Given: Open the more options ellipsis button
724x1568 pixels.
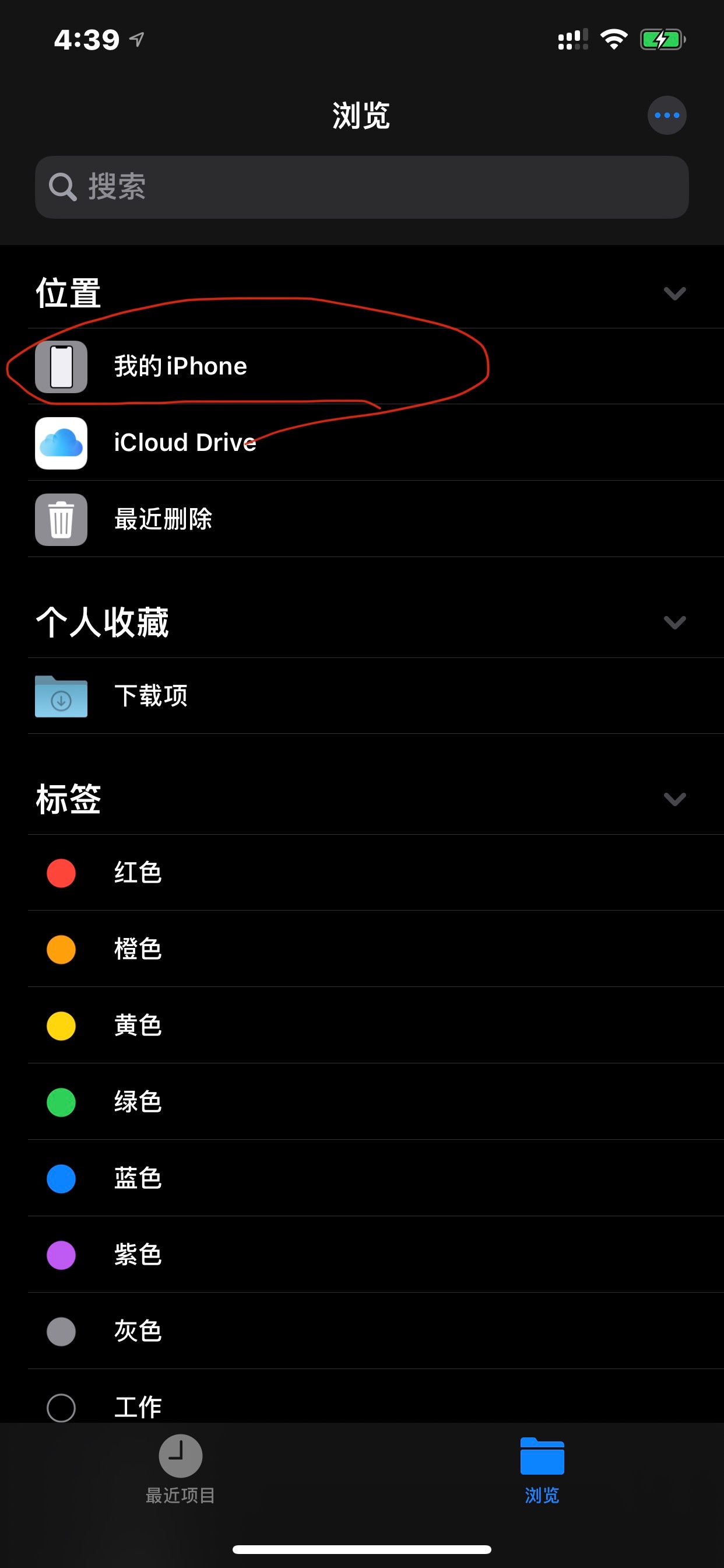Looking at the screenshot, I should pos(667,115).
